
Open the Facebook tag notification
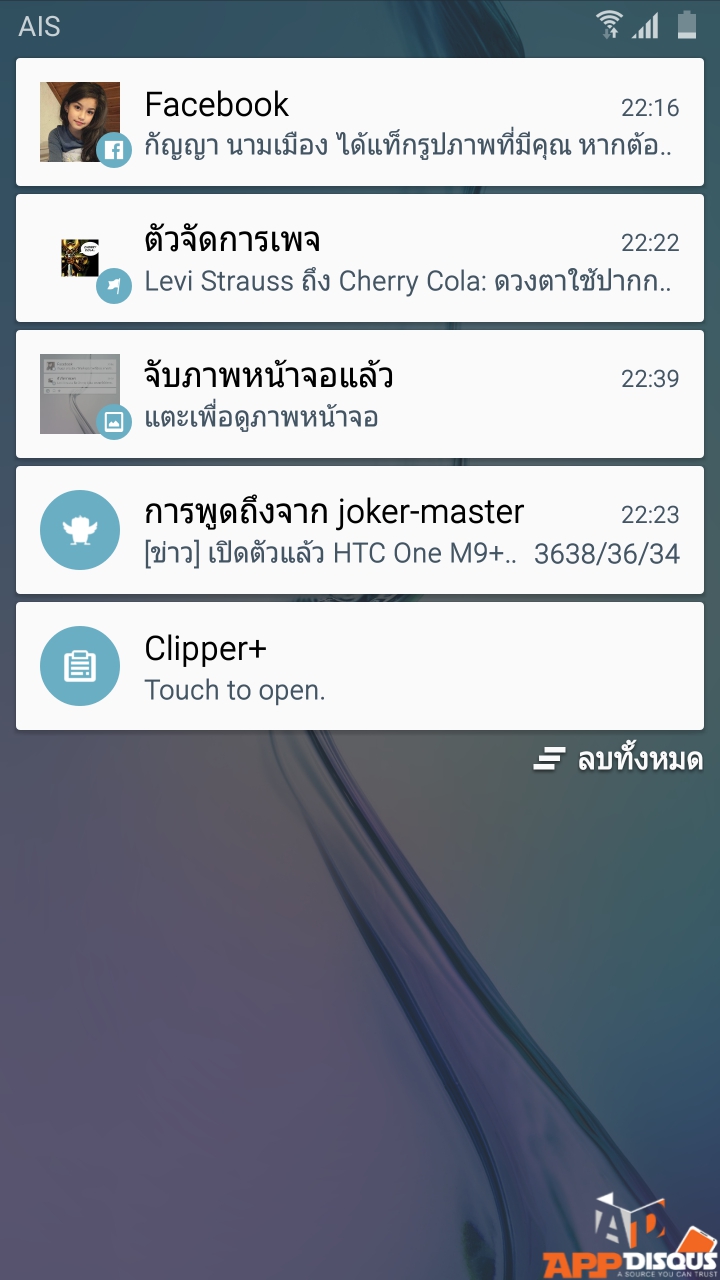[360, 122]
